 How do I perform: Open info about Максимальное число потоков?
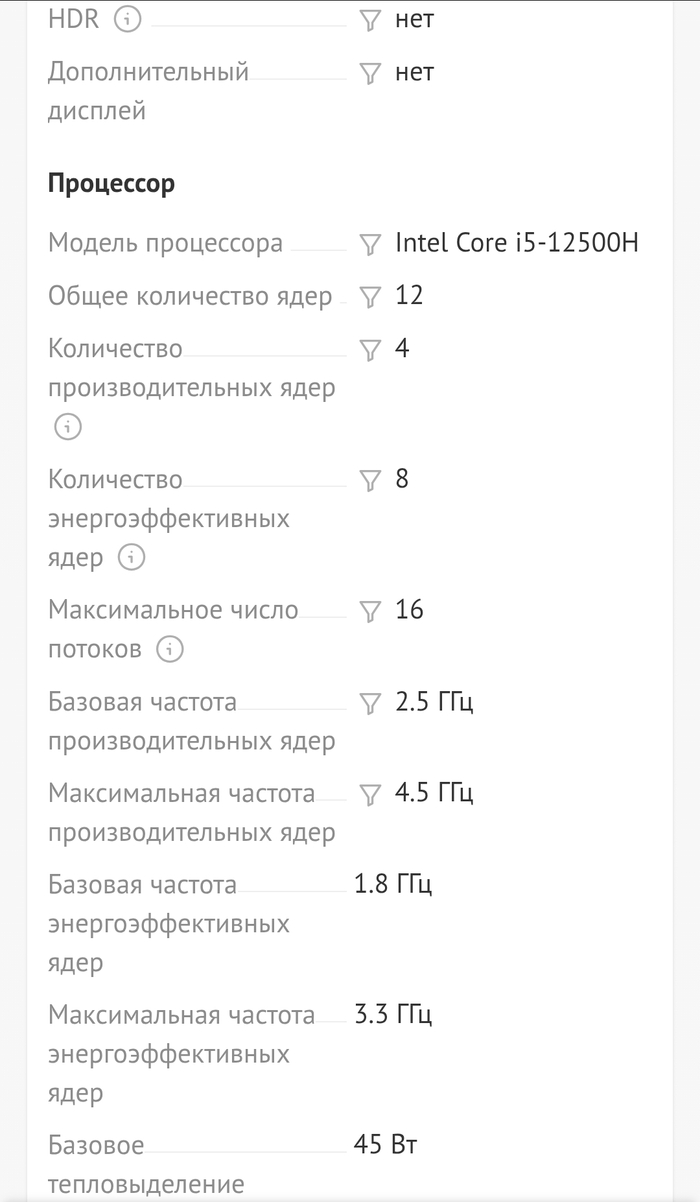170,650
